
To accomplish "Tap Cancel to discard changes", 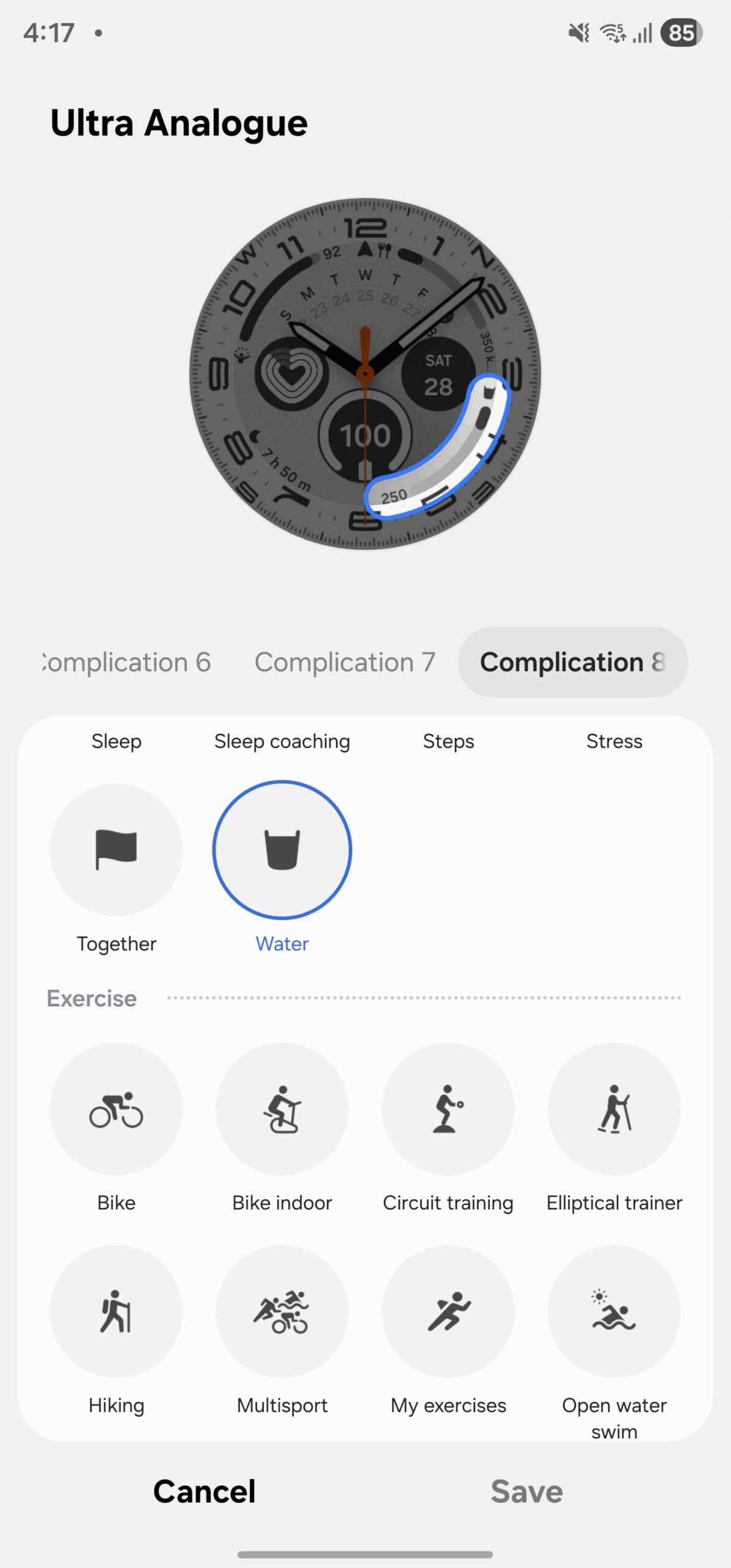I will [x=203, y=1491].
